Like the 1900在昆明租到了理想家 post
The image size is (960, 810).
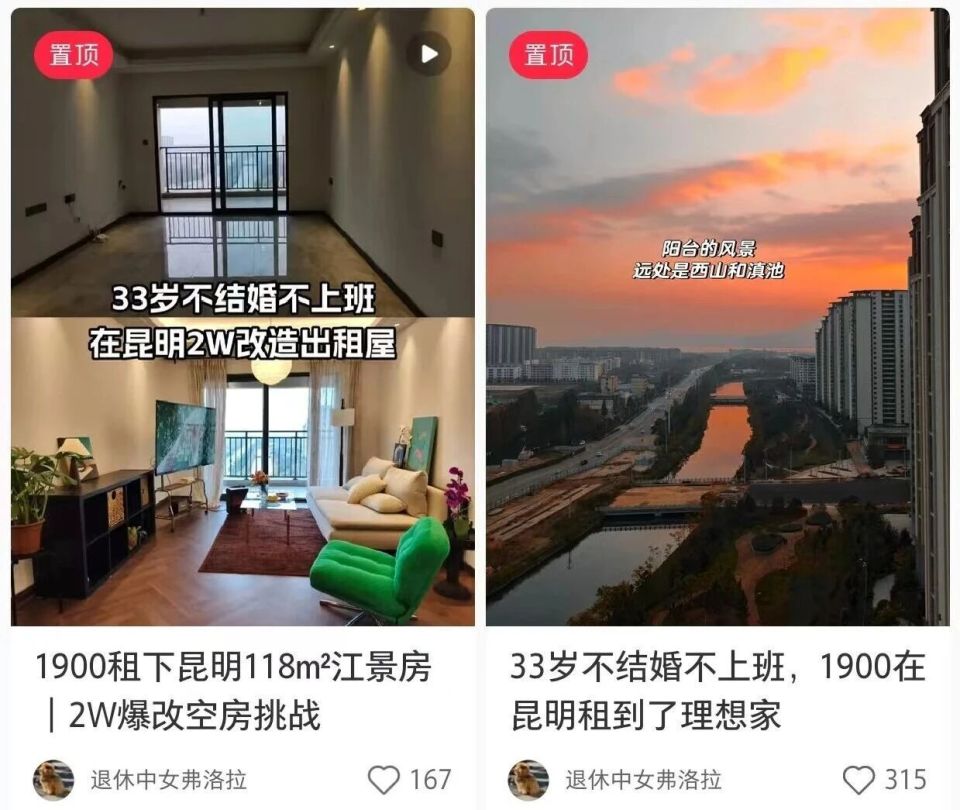pyautogui.click(x=859, y=779)
